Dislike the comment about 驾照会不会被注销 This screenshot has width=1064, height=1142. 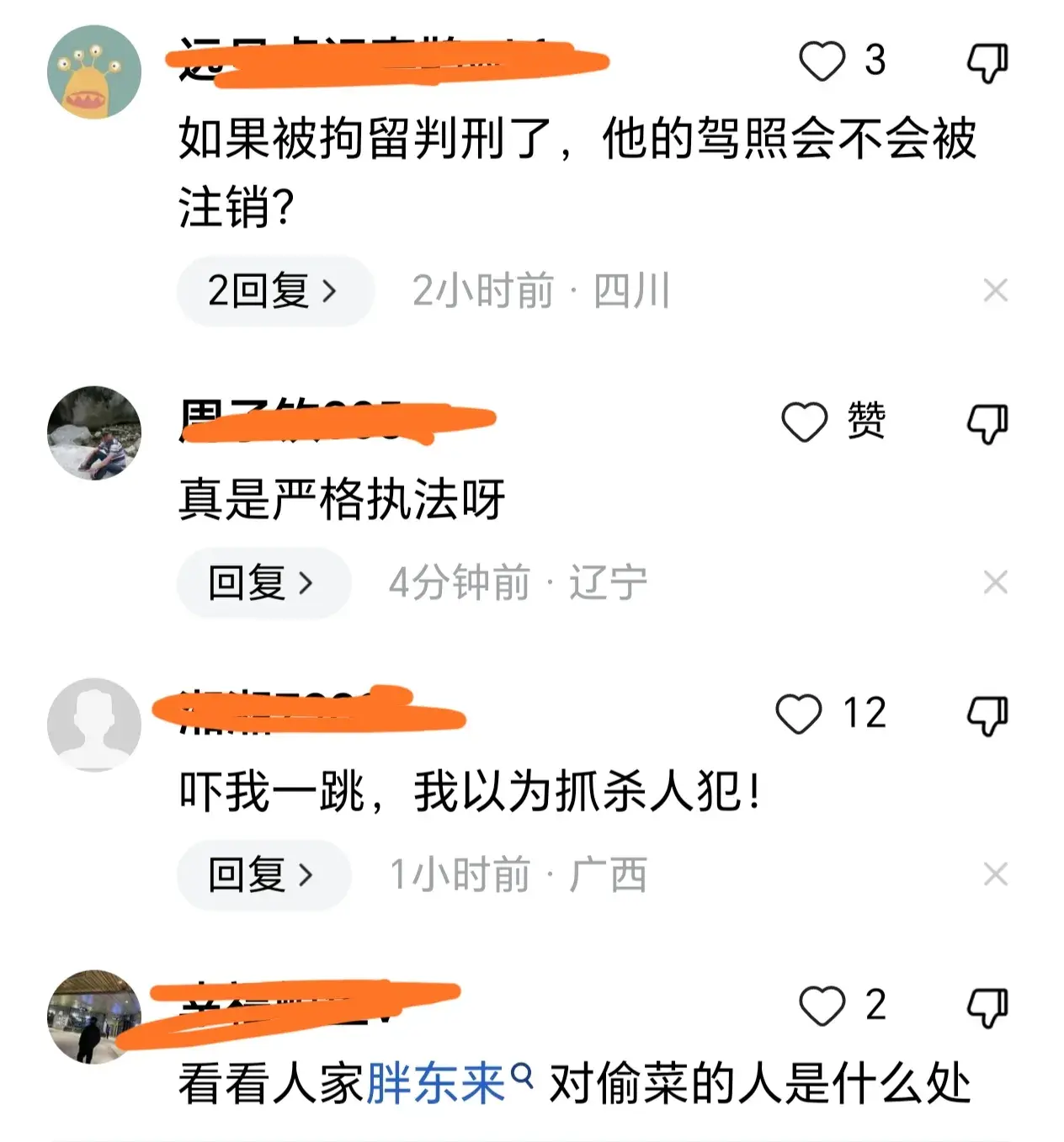pos(987,62)
